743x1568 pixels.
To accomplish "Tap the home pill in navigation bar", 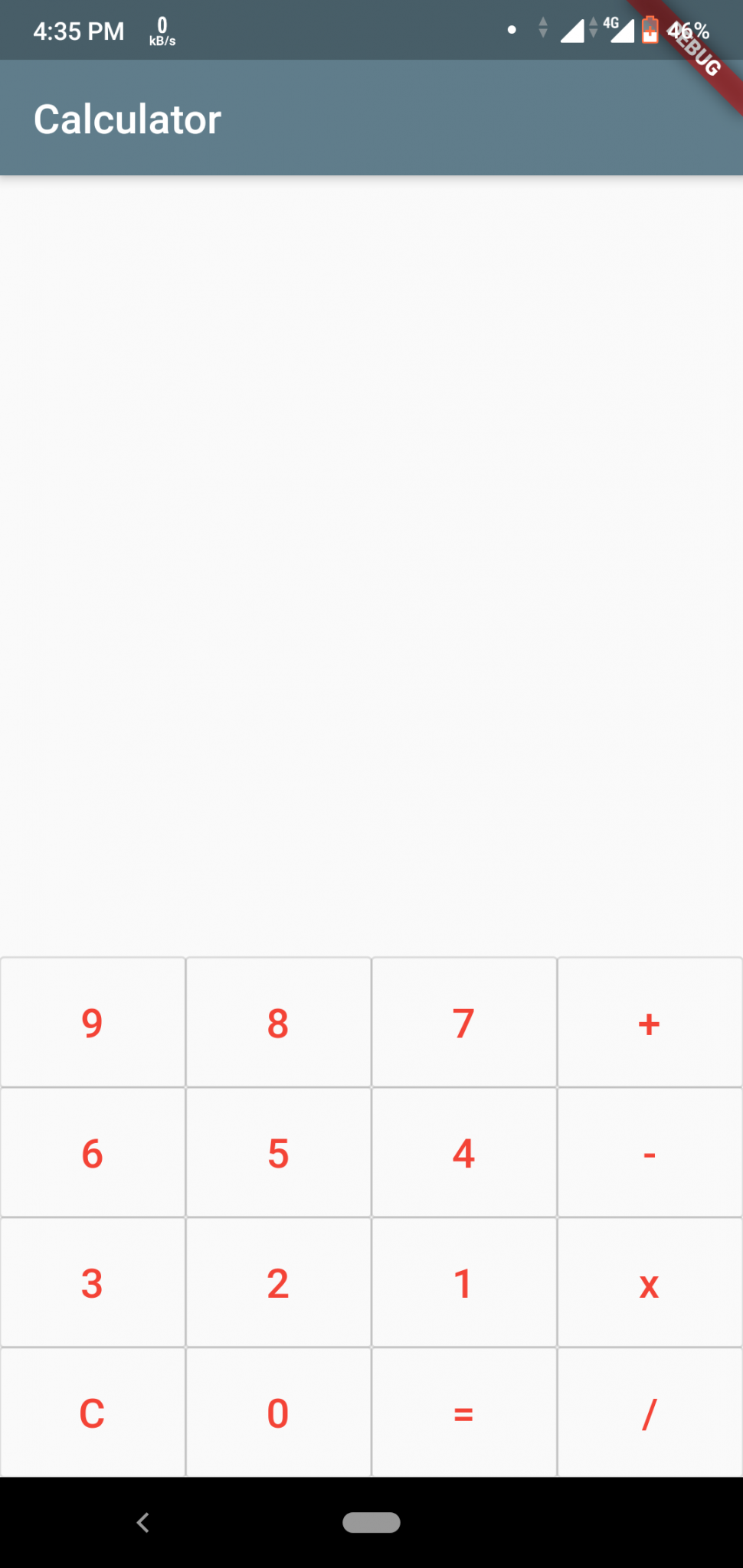I will point(371,1522).
